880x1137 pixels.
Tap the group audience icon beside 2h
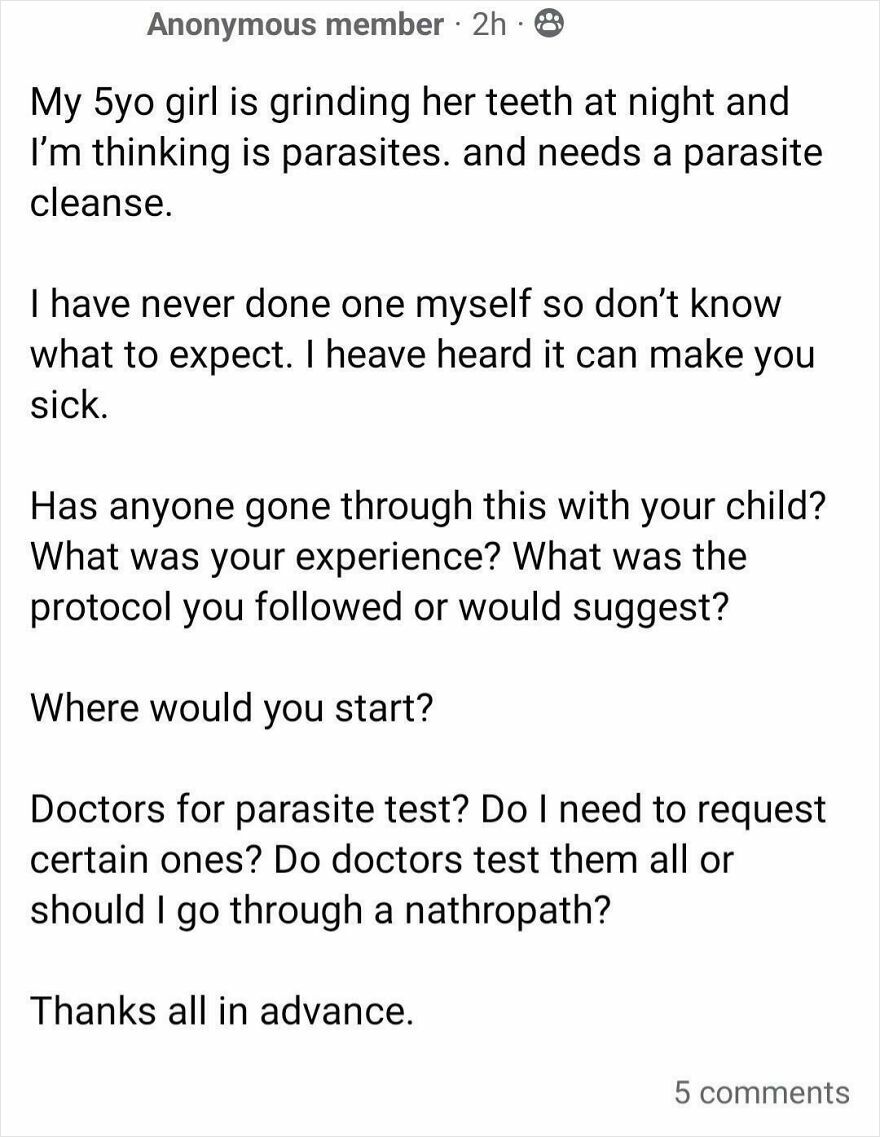click(x=551, y=24)
